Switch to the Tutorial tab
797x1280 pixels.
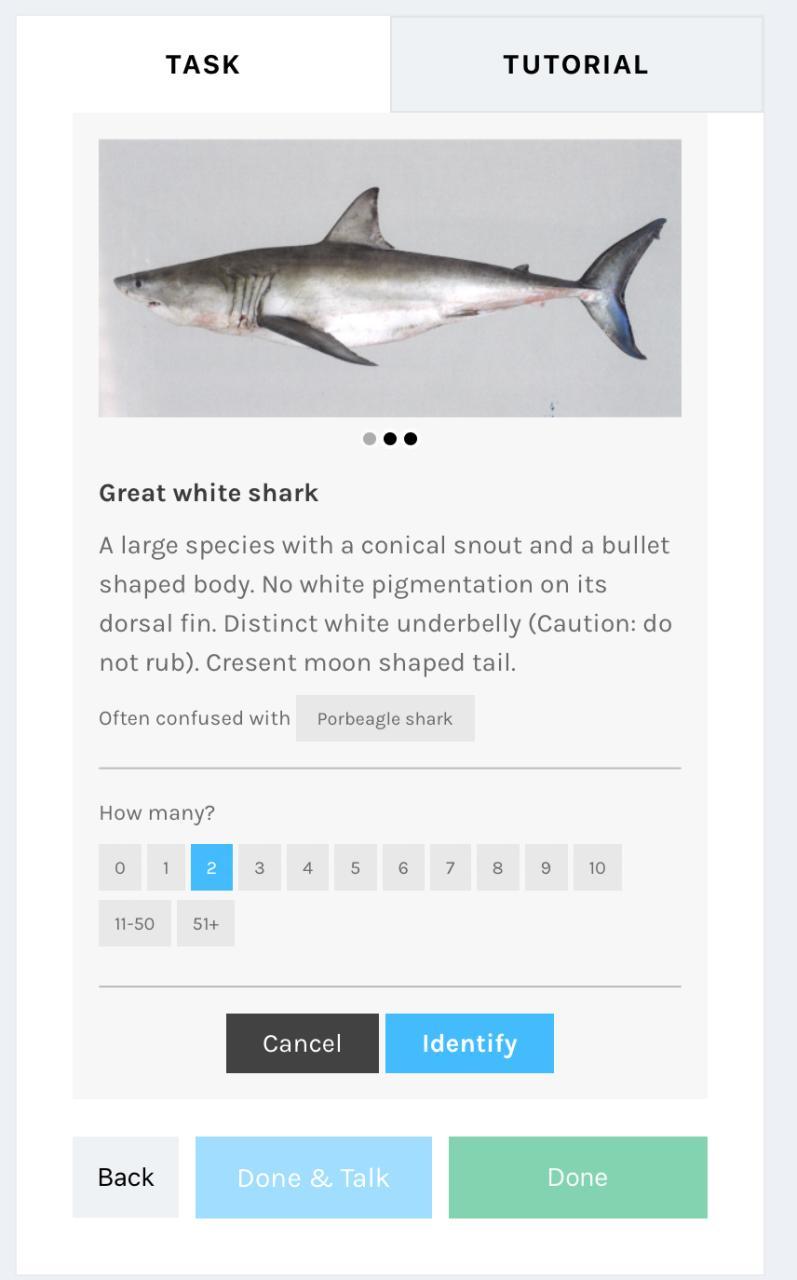tap(576, 65)
